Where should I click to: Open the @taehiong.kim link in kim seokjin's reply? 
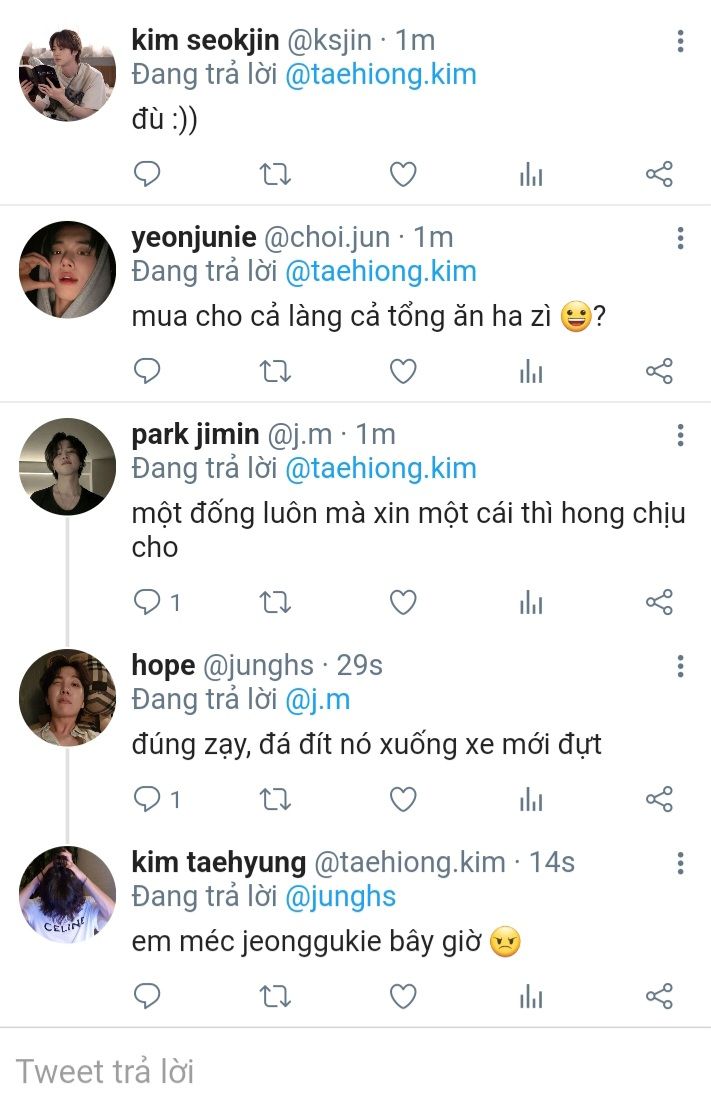(x=381, y=75)
